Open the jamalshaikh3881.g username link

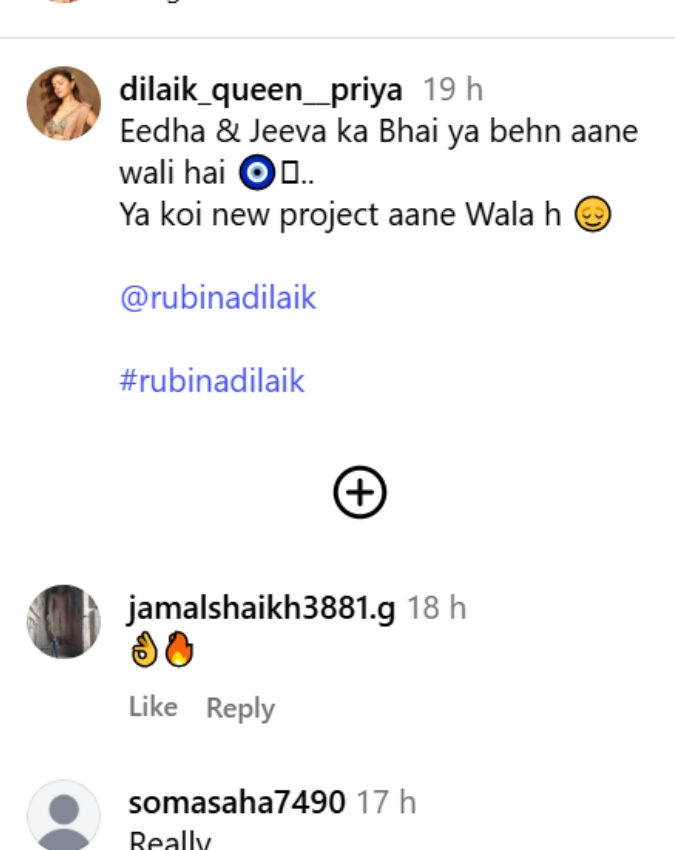[x=262, y=608]
